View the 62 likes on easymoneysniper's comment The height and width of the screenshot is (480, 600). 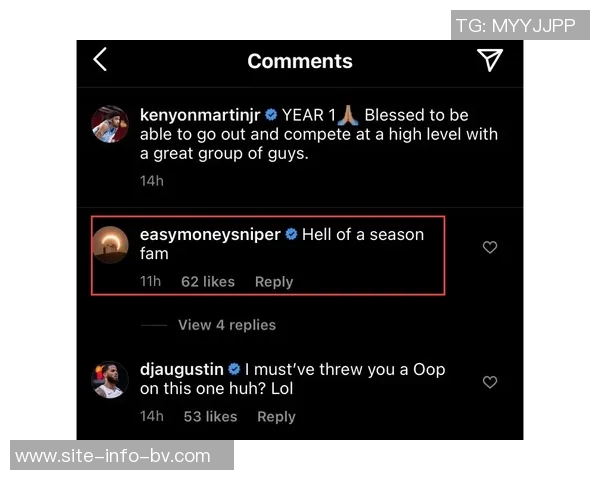point(208,282)
